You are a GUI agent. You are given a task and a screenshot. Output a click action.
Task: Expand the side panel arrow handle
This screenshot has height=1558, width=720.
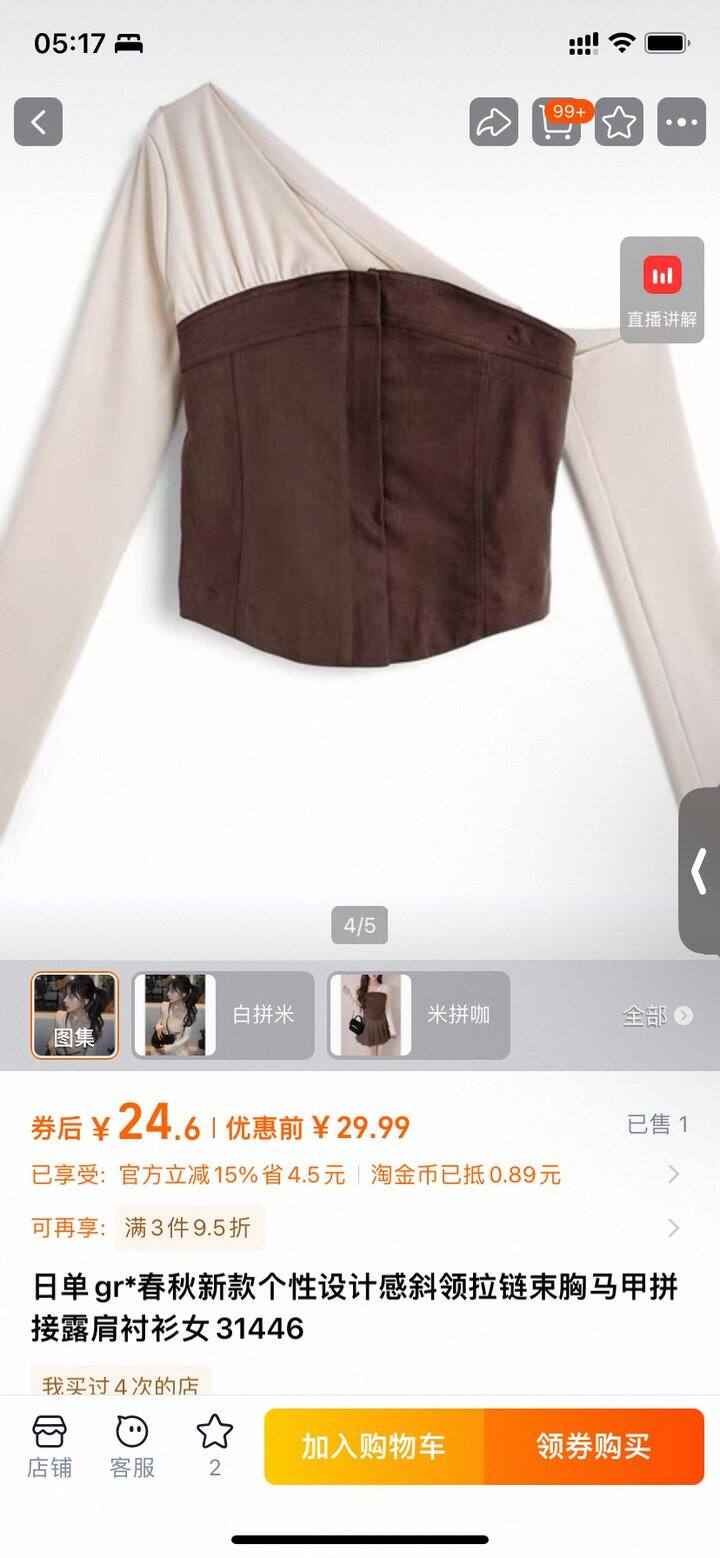pyautogui.click(x=699, y=870)
